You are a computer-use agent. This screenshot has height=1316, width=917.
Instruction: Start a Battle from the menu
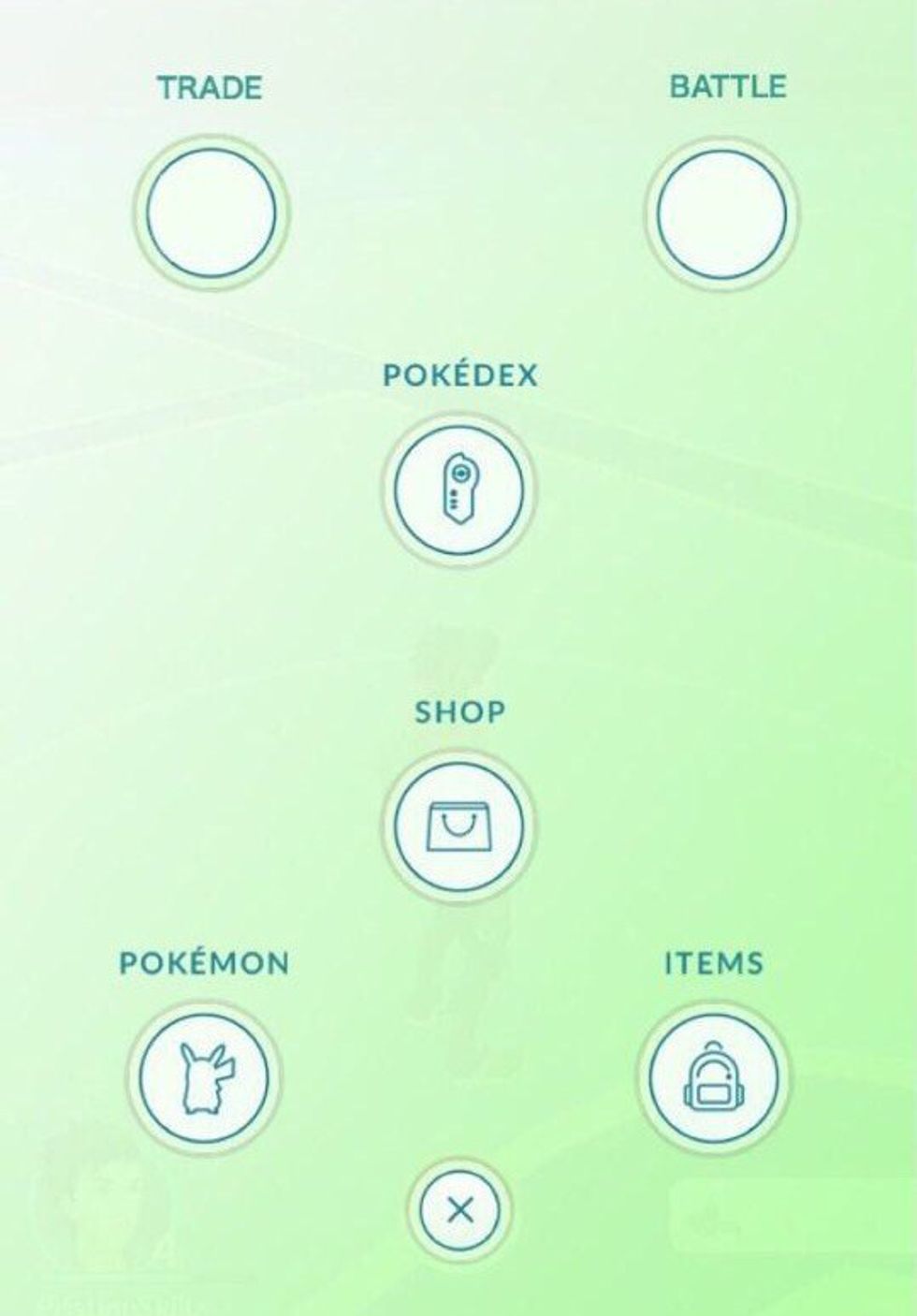tap(720, 212)
